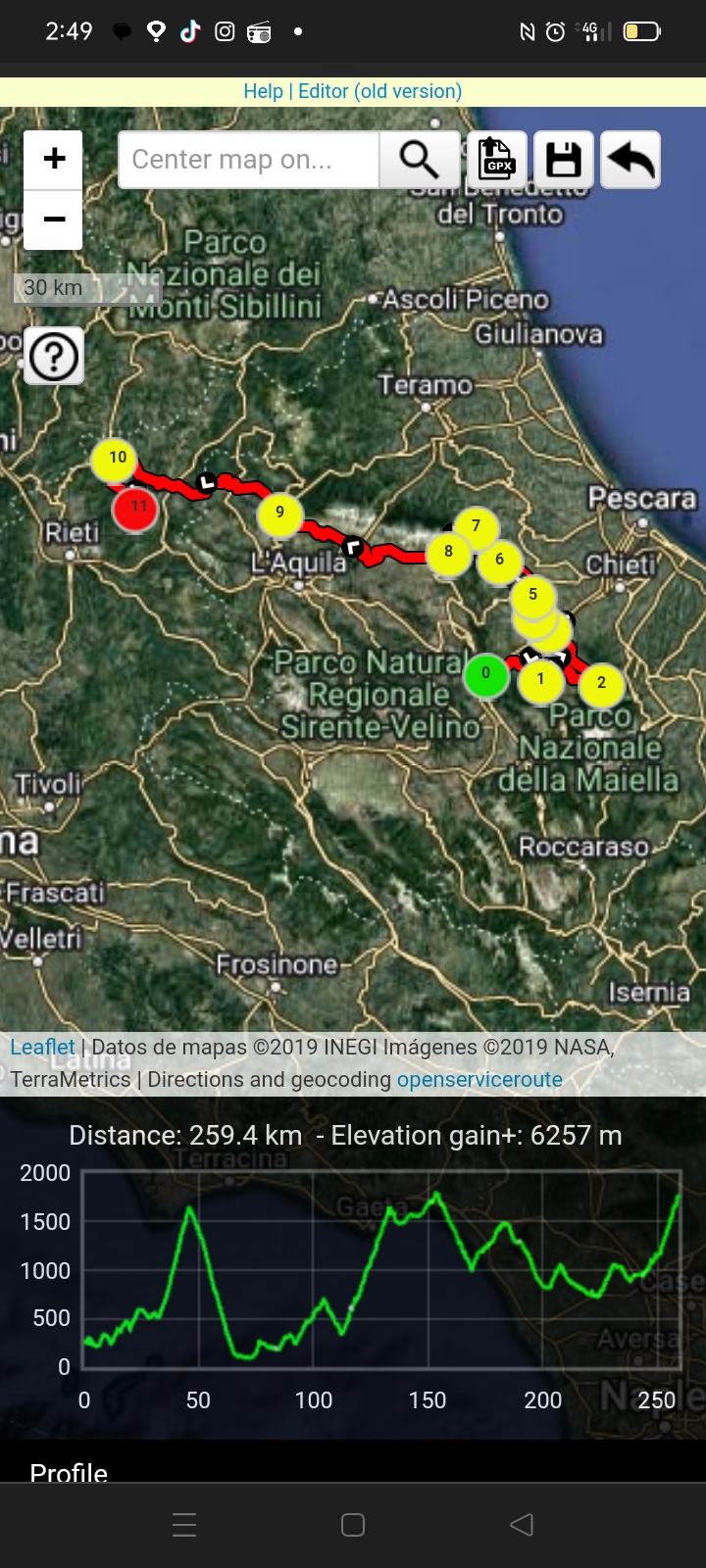Image resolution: width=706 pixels, height=1568 pixels.
Task: Import a GPX file
Action: pyautogui.click(x=497, y=160)
